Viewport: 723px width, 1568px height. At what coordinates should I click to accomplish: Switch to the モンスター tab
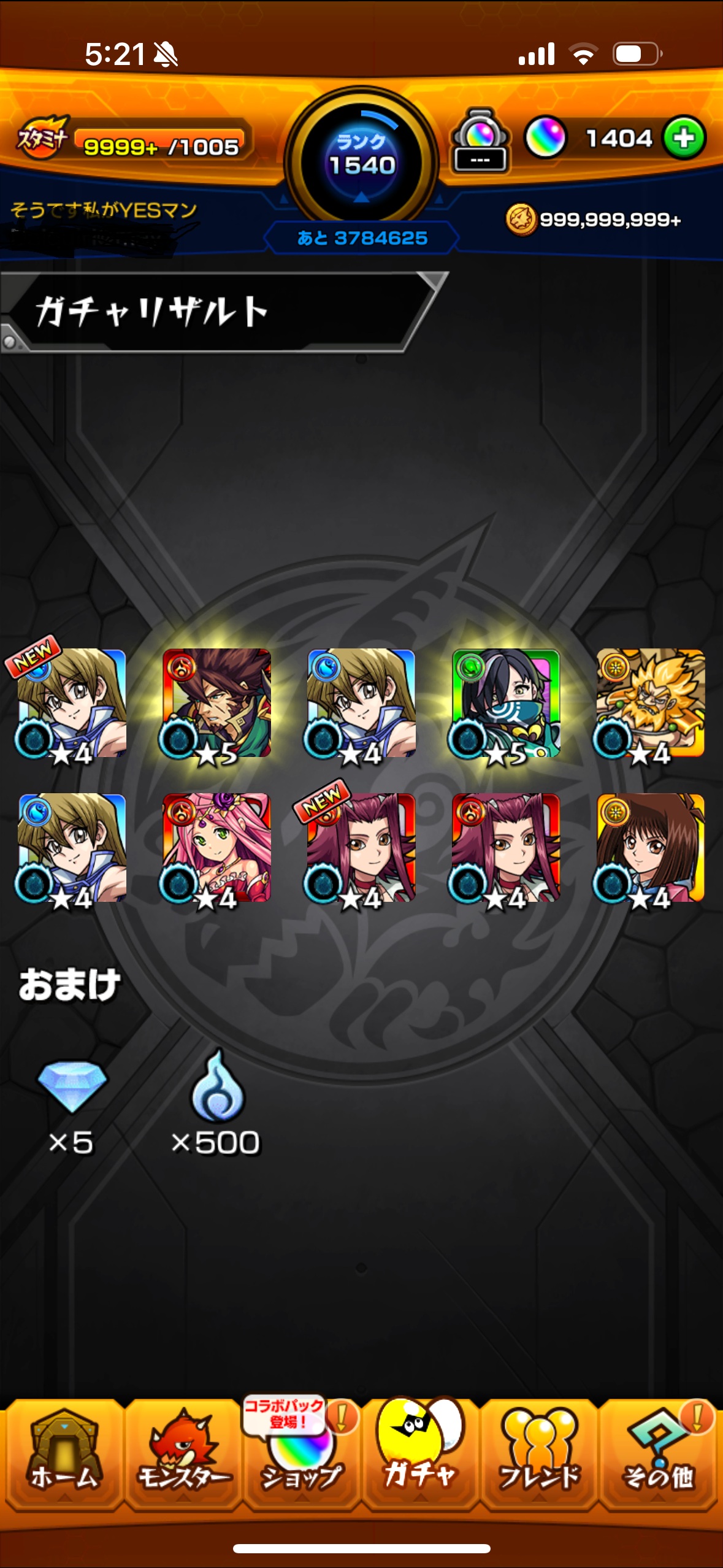(x=183, y=1454)
